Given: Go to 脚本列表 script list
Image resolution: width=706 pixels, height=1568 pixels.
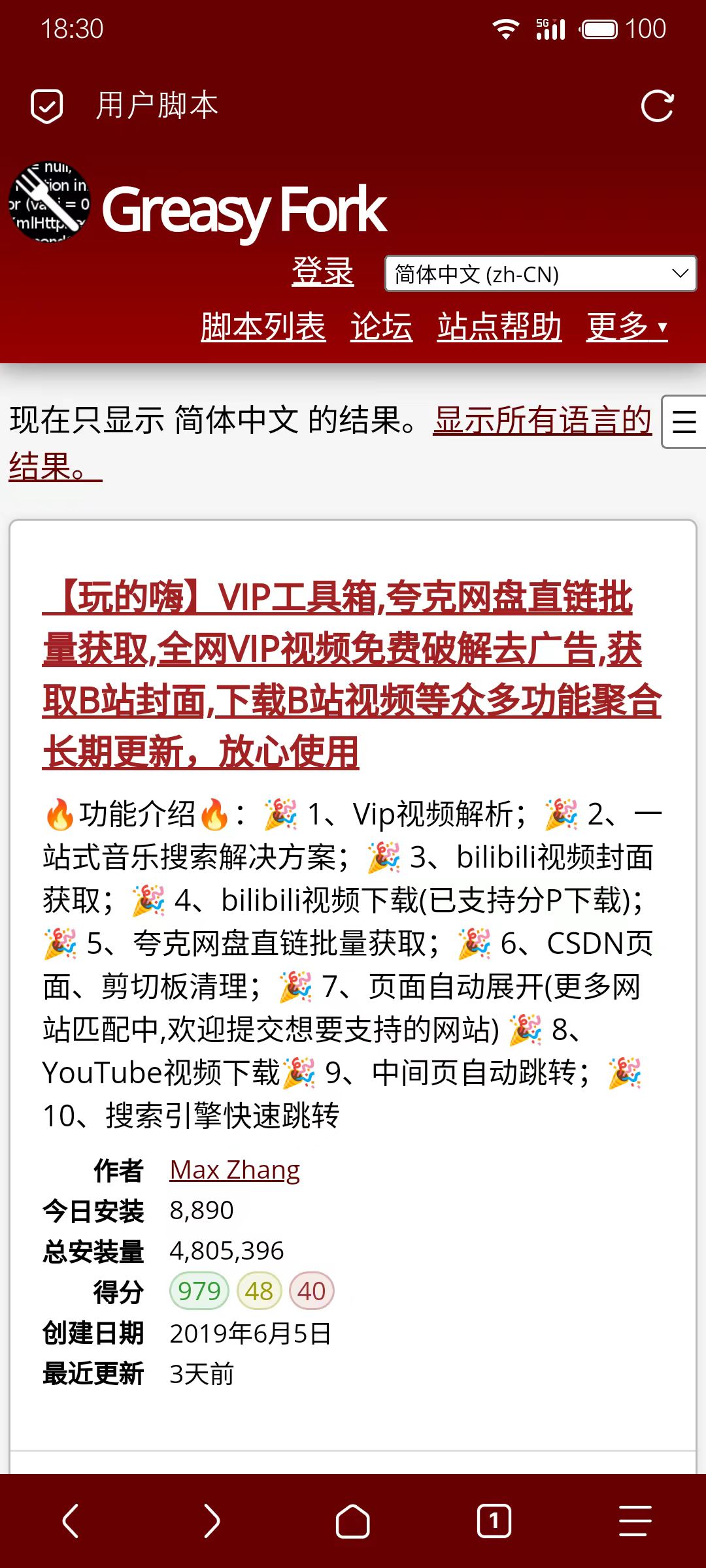Looking at the screenshot, I should coord(263,326).
